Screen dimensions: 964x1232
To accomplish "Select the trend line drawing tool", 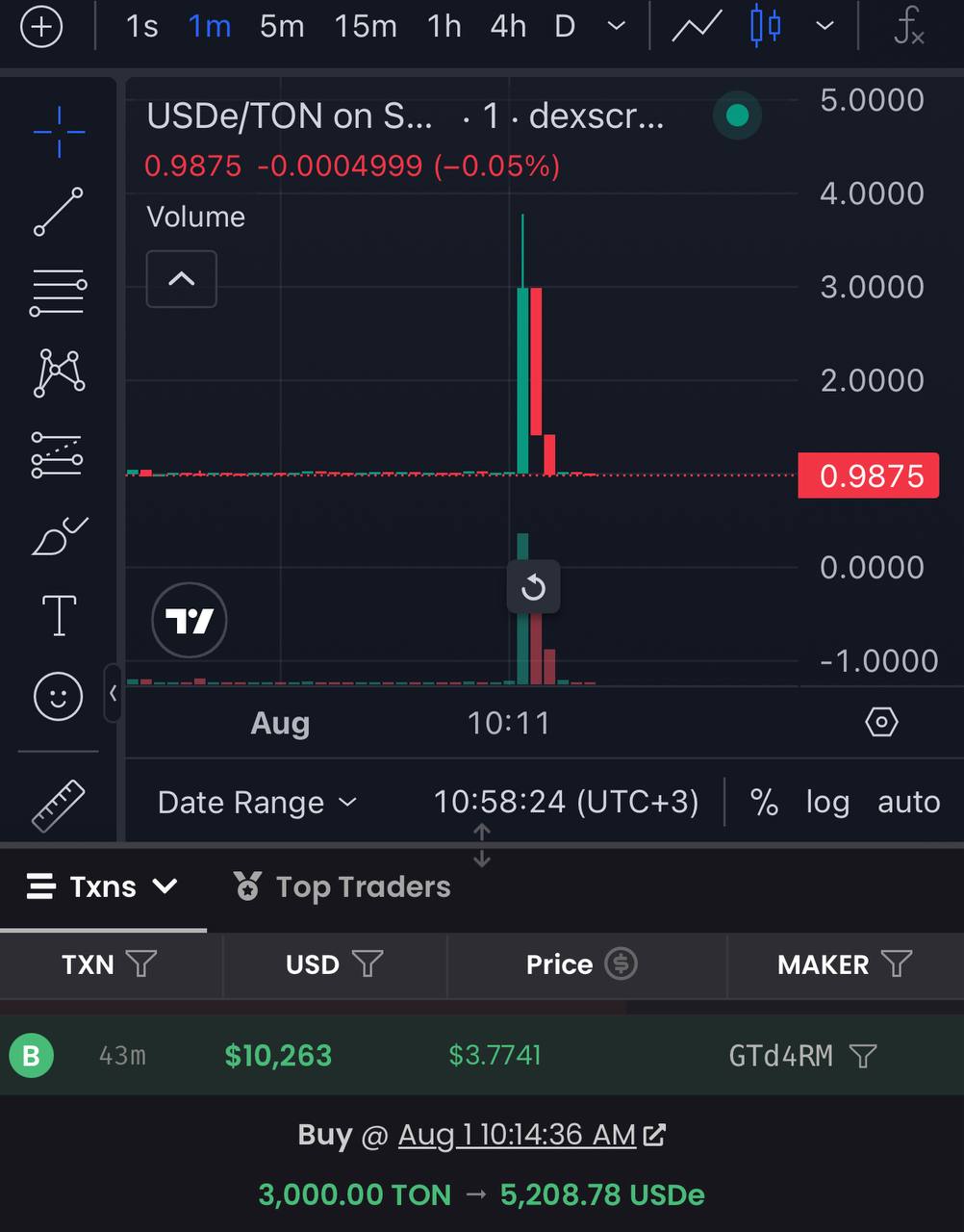I will tap(59, 212).
